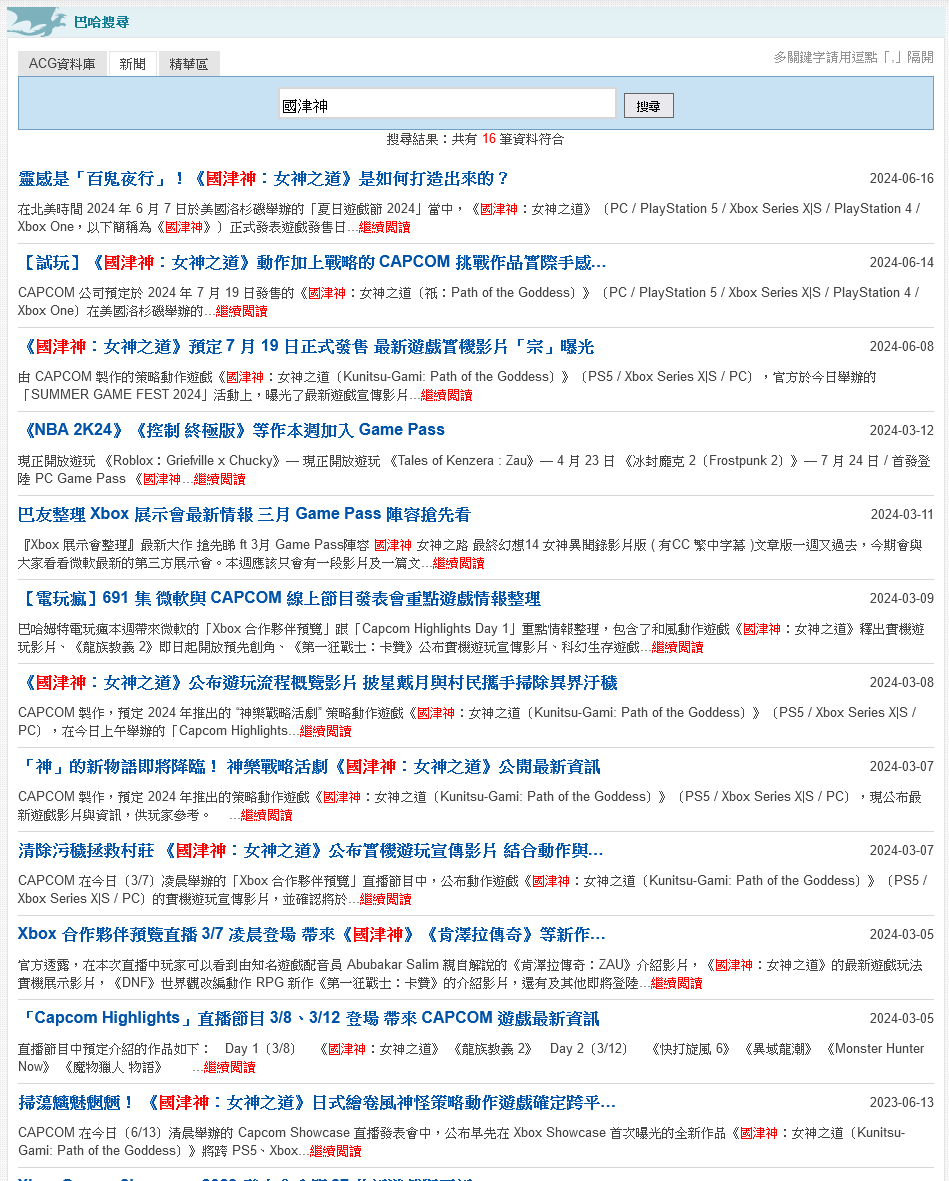The height and width of the screenshot is (1181, 949).
Task: Open the Capcom Highlights schedule article
Action: point(320,1018)
